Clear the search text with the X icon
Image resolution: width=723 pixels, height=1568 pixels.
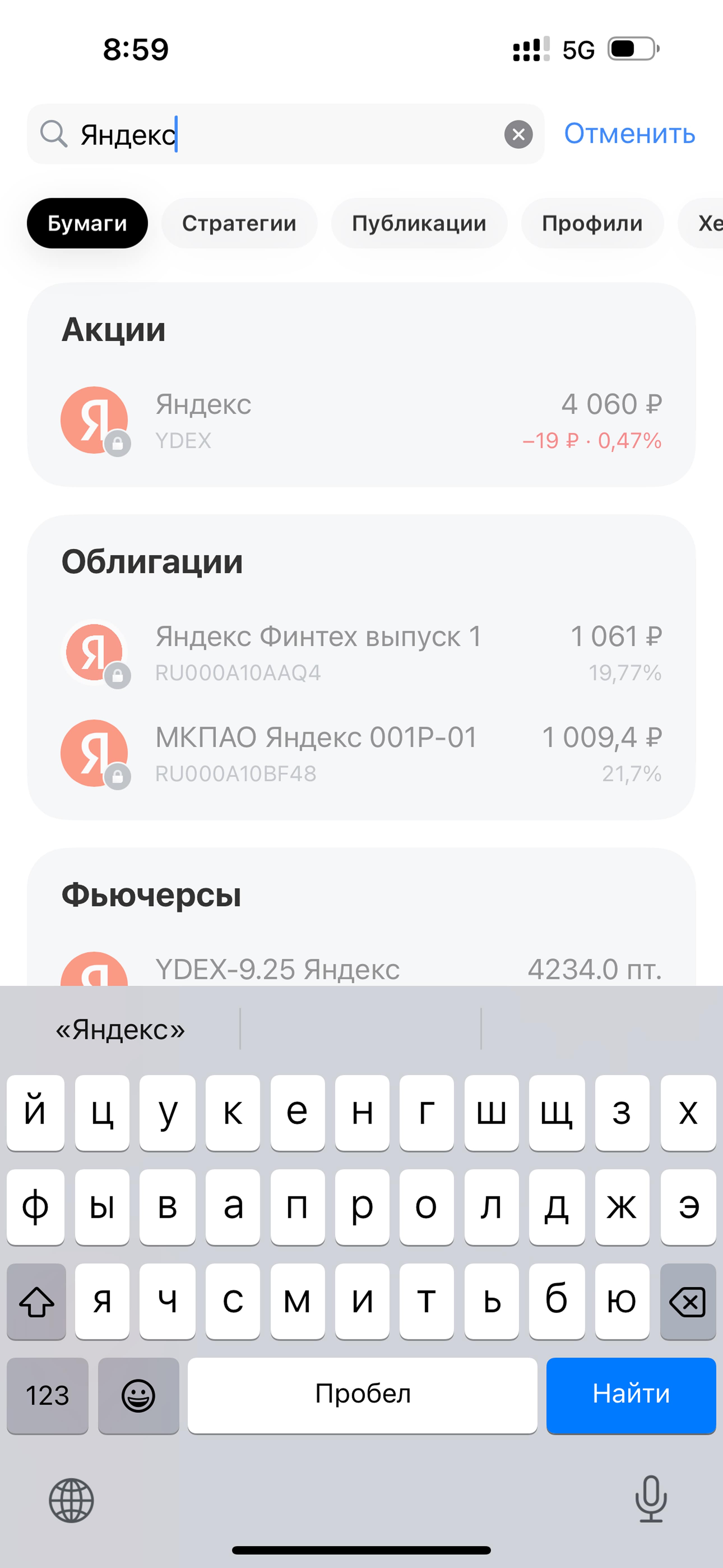point(518,135)
